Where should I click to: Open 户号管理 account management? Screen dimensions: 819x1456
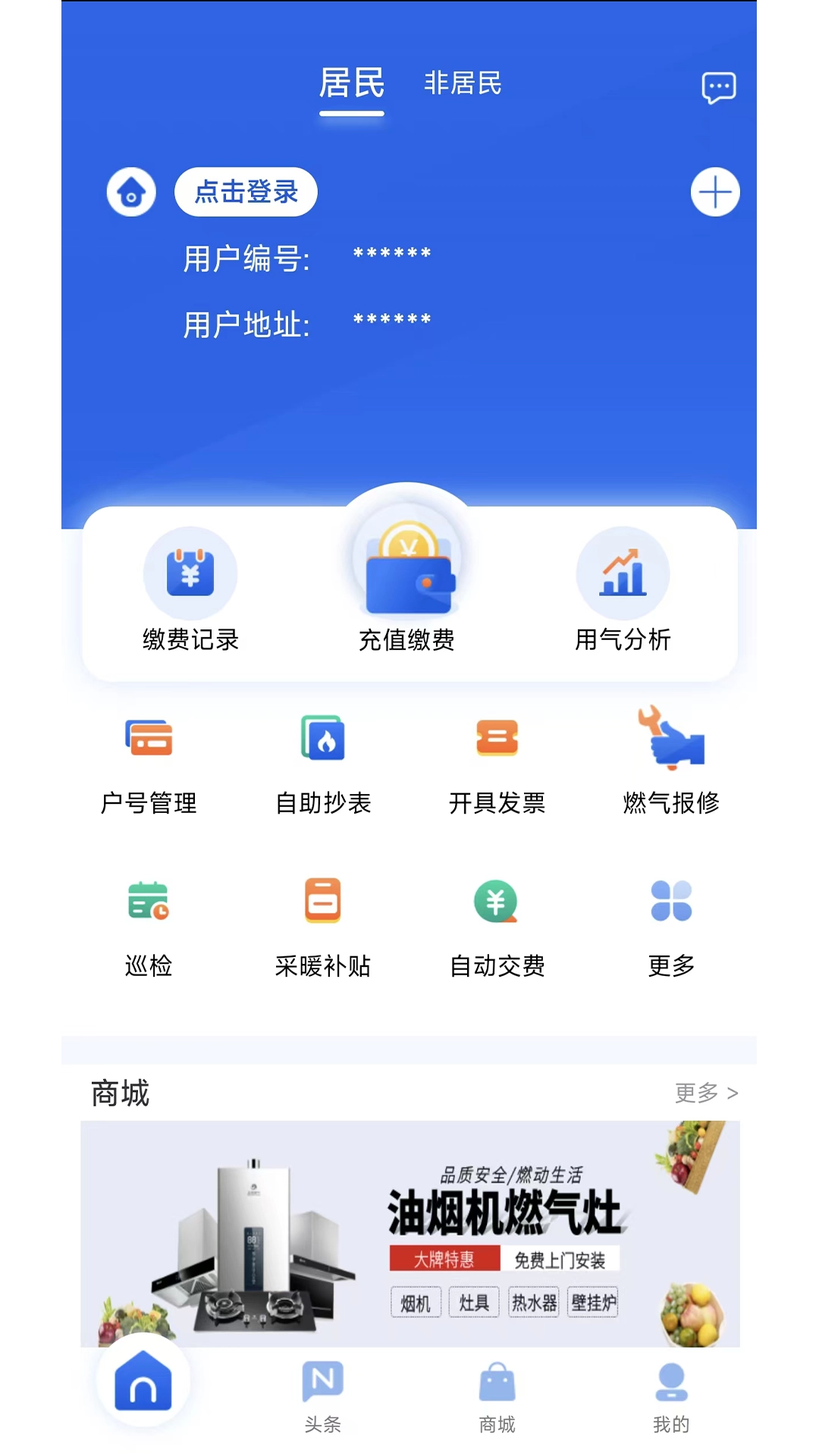pyautogui.click(x=149, y=763)
